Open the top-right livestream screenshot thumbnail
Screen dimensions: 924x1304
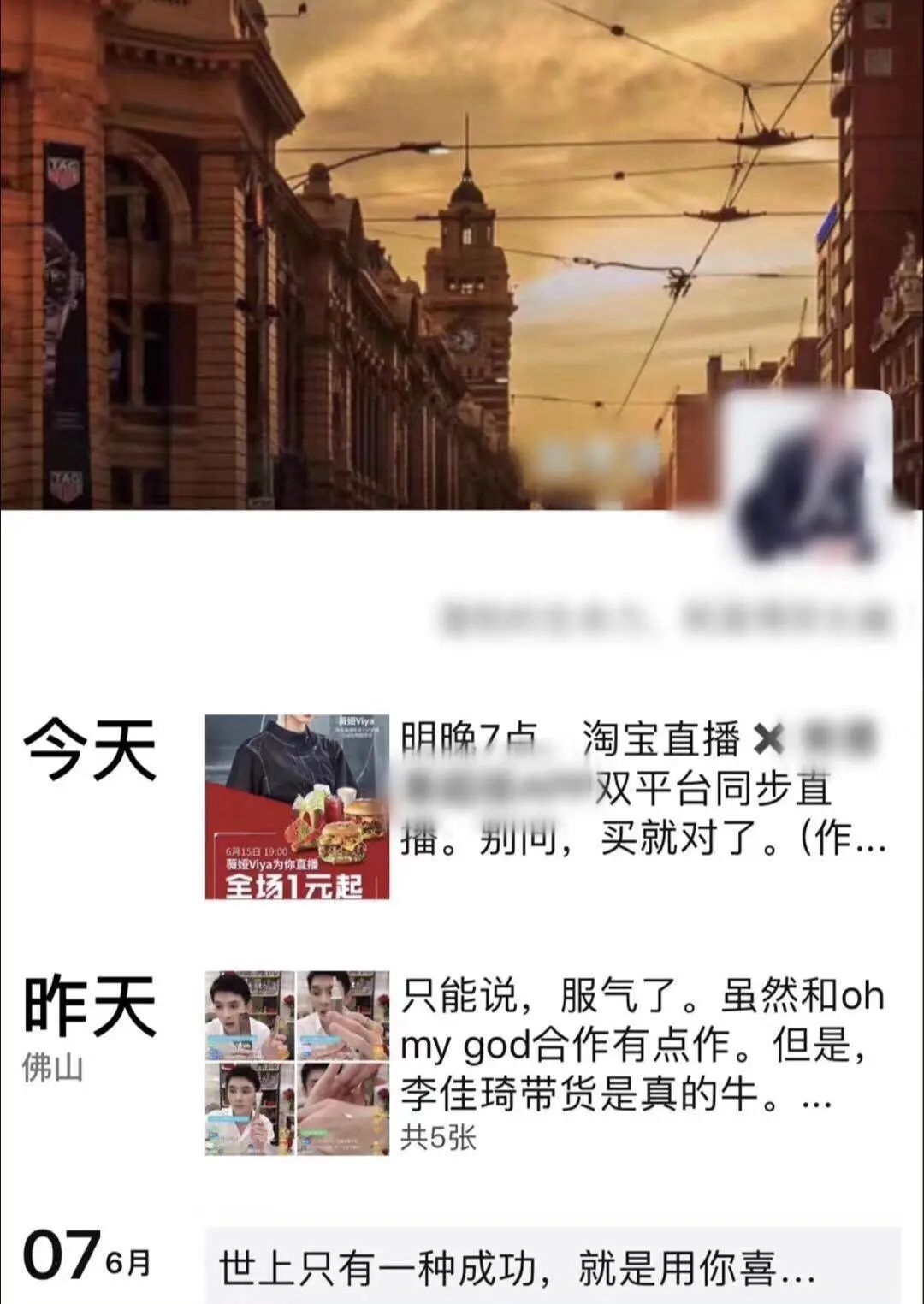pyautogui.click(x=342, y=1014)
